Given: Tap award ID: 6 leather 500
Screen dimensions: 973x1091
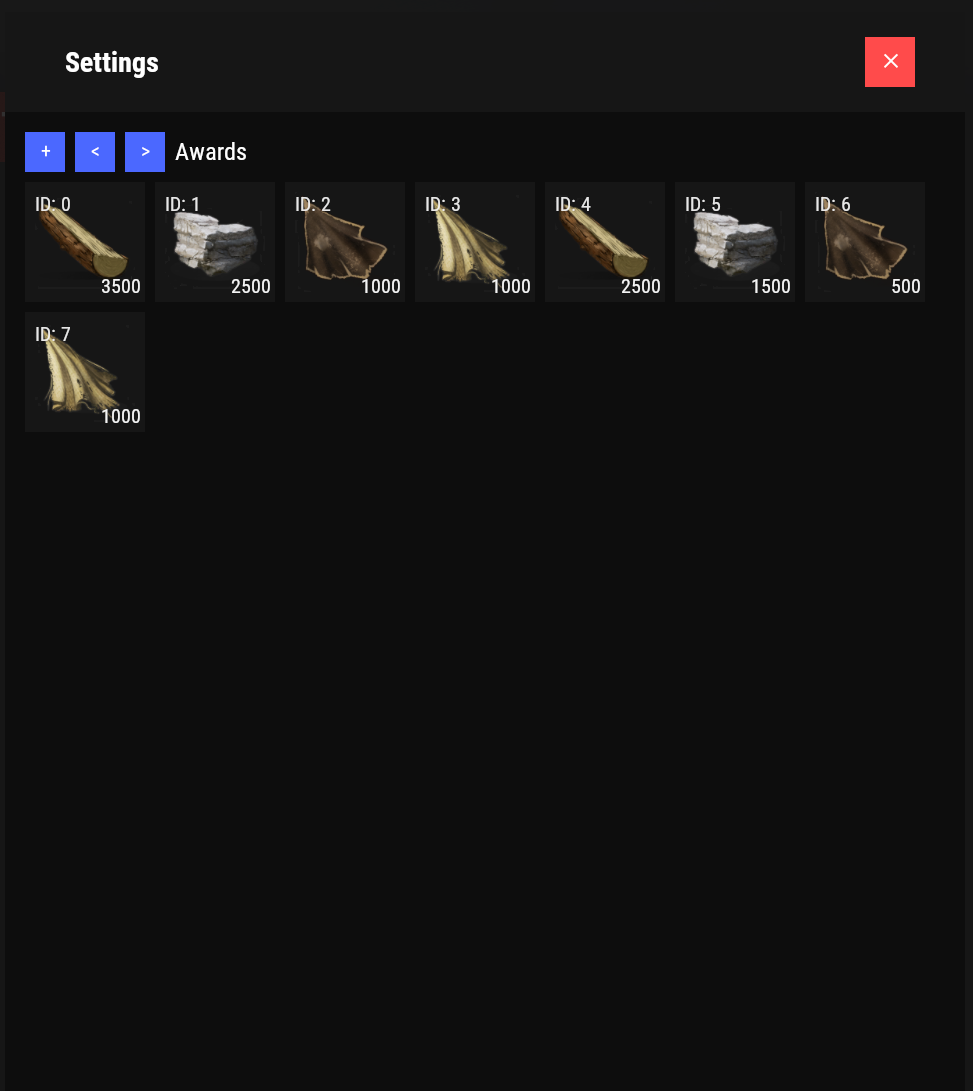Looking at the screenshot, I should [865, 242].
